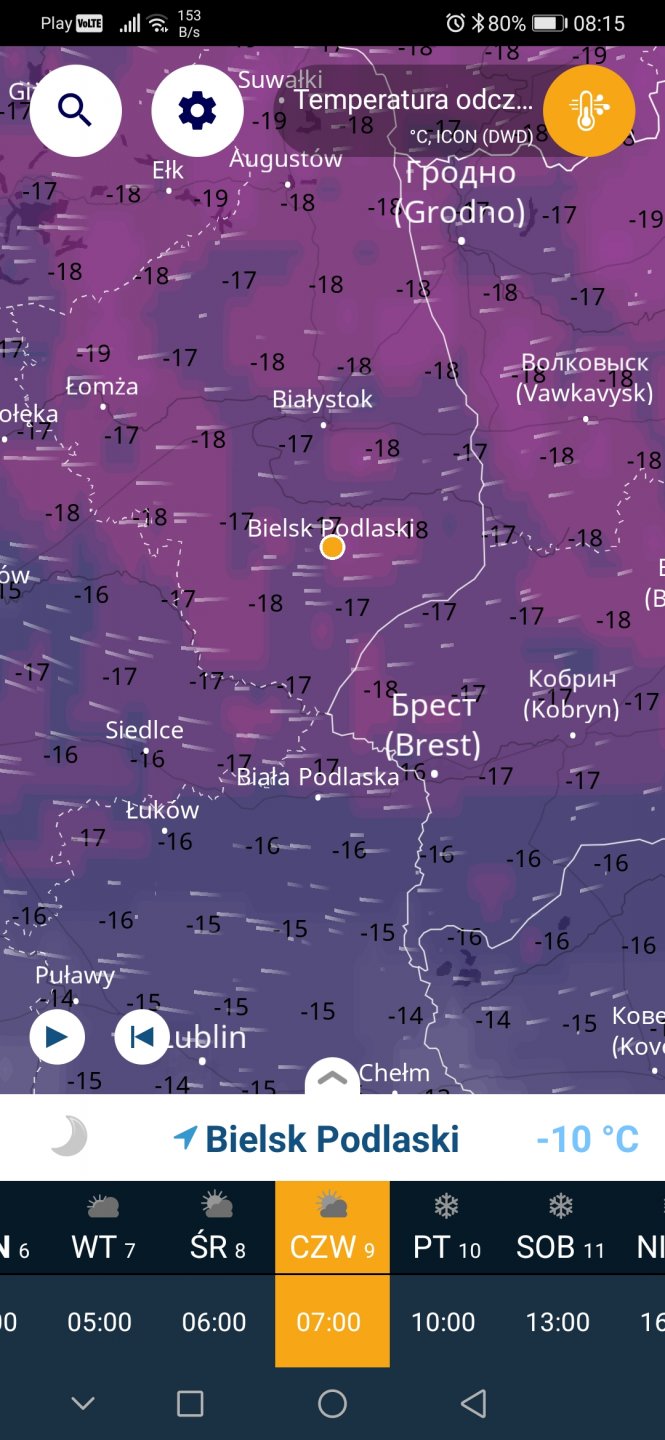Go back with system back button
Viewport: 665px width, 1440px height.
click(474, 1403)
